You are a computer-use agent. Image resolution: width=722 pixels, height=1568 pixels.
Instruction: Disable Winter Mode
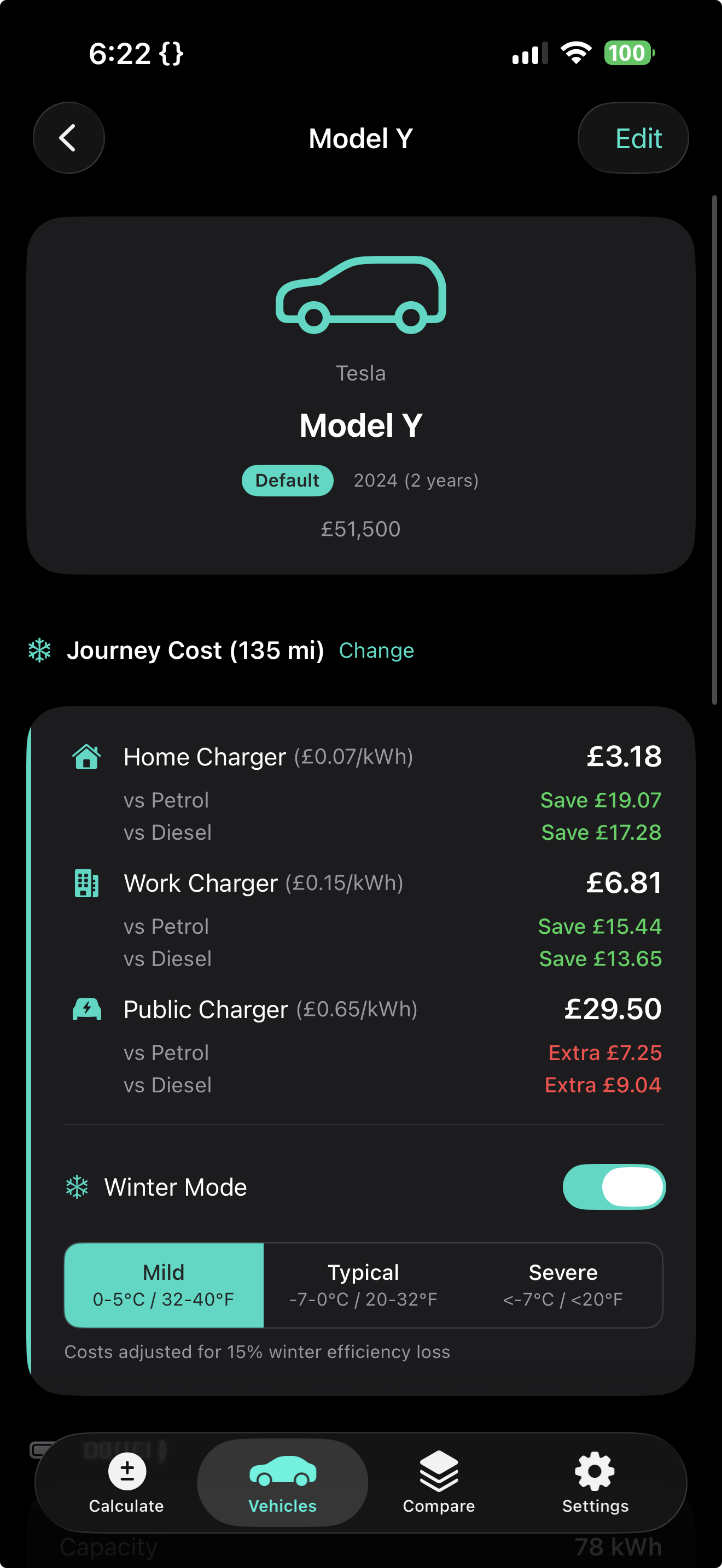(614, 1186)
